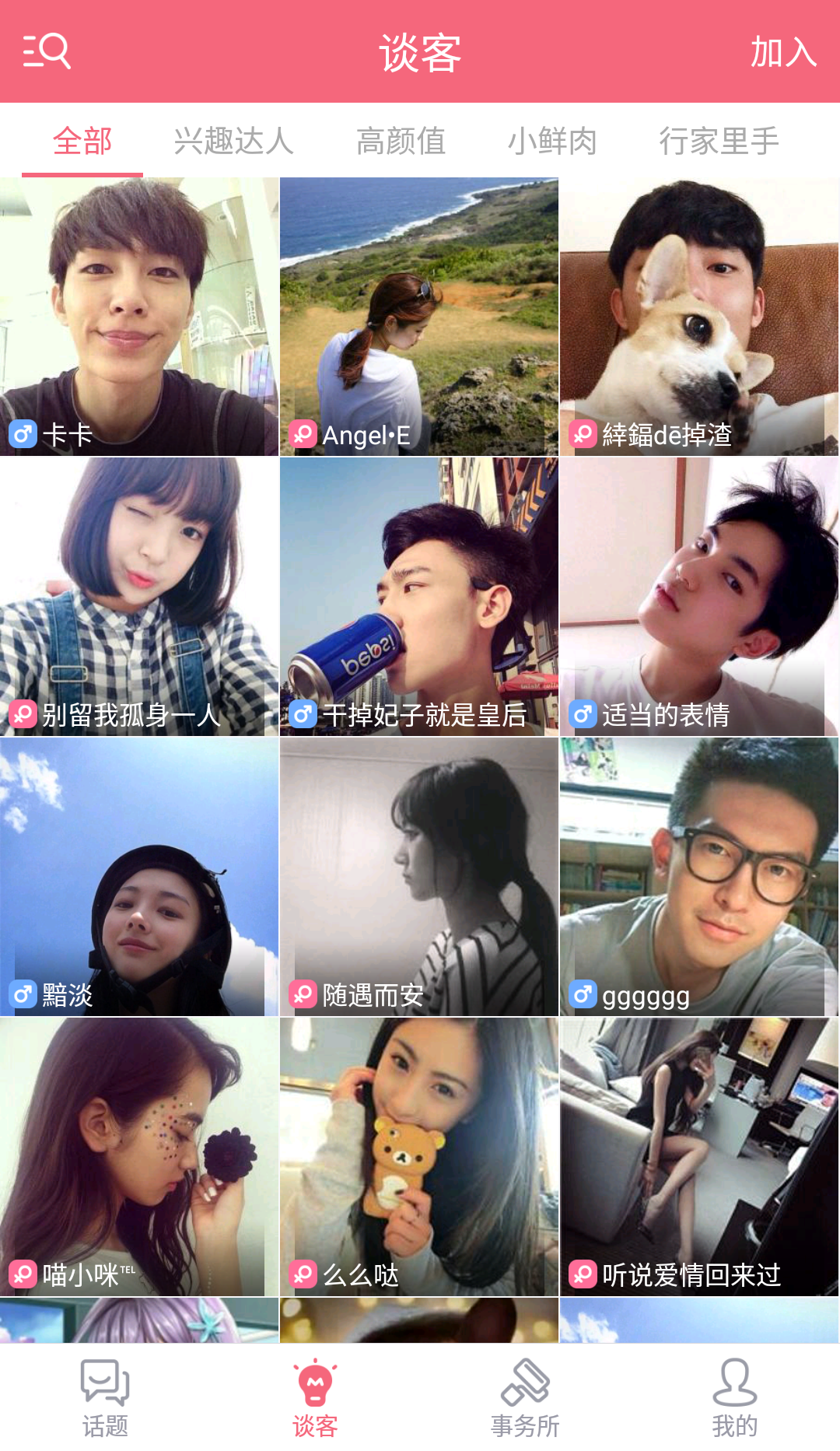This screenshot has height=1451, width=840.
Task: Open Angel·E's profile tile
Action: click(419, 317)
